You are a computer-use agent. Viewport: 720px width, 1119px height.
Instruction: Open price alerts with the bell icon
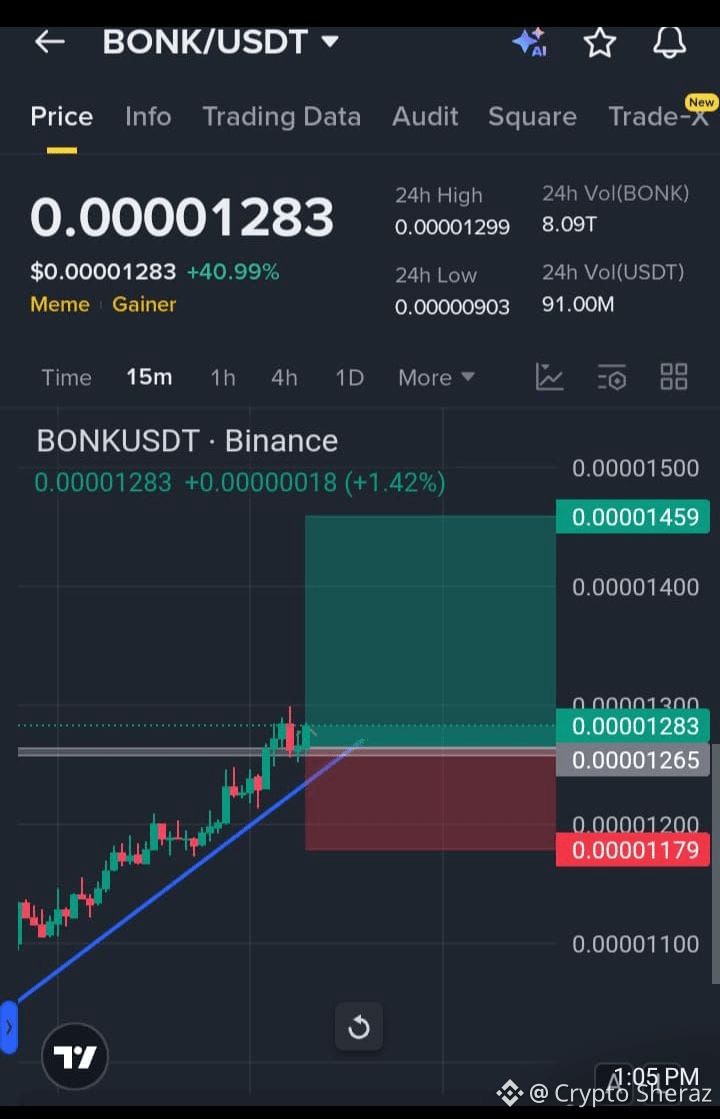coord(668,42)
